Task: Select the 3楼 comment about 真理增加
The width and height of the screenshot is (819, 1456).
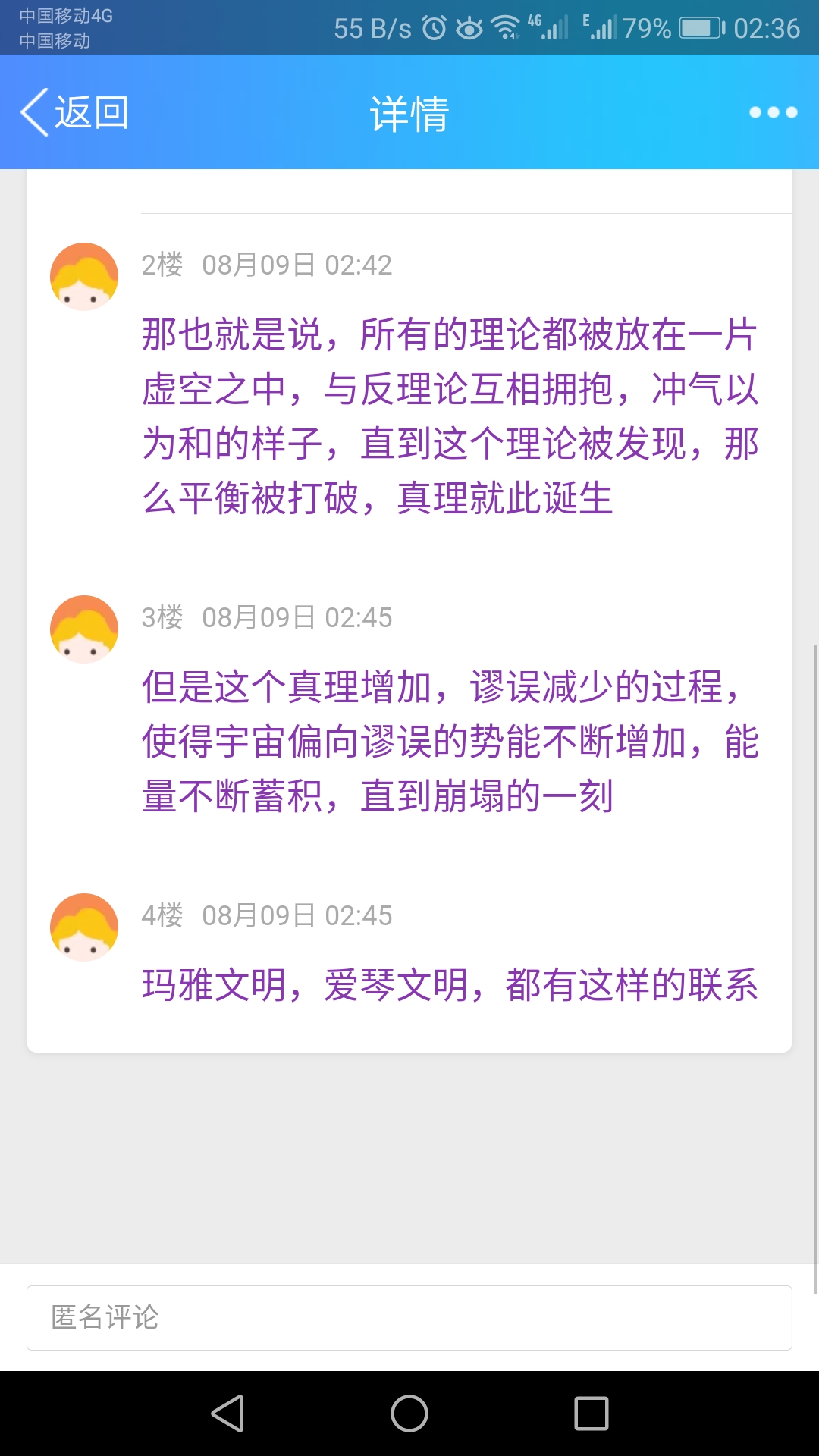Action: (450, 741)
